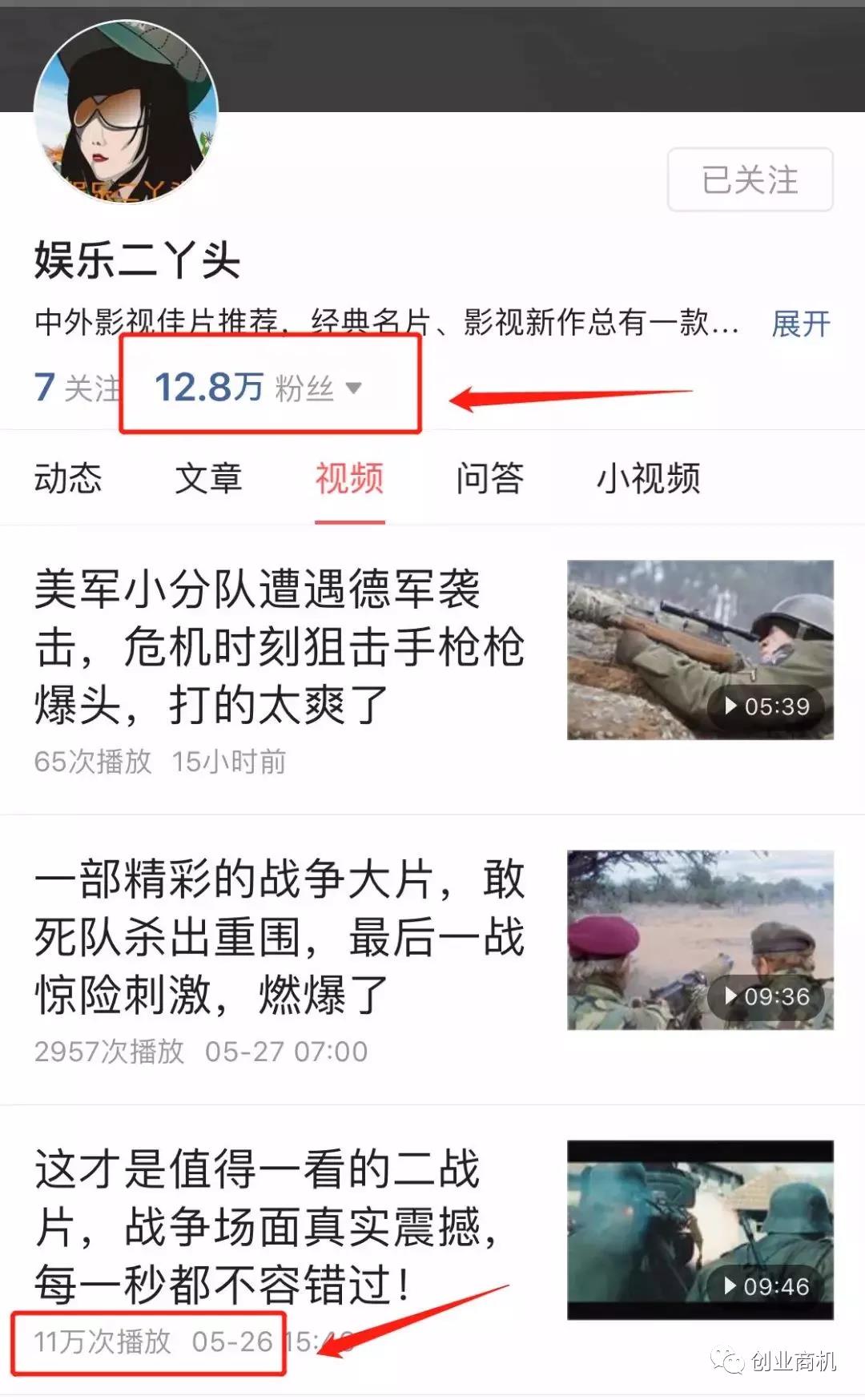
Task: Open the 小视频 tab
Action: 648,478
